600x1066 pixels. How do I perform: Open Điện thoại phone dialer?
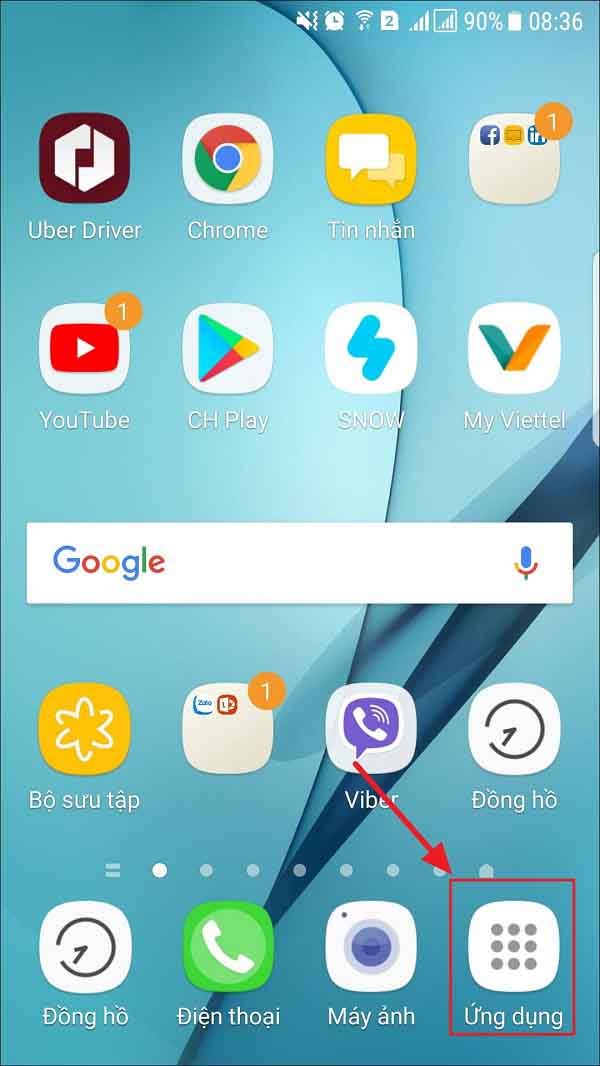coord(227,947)
